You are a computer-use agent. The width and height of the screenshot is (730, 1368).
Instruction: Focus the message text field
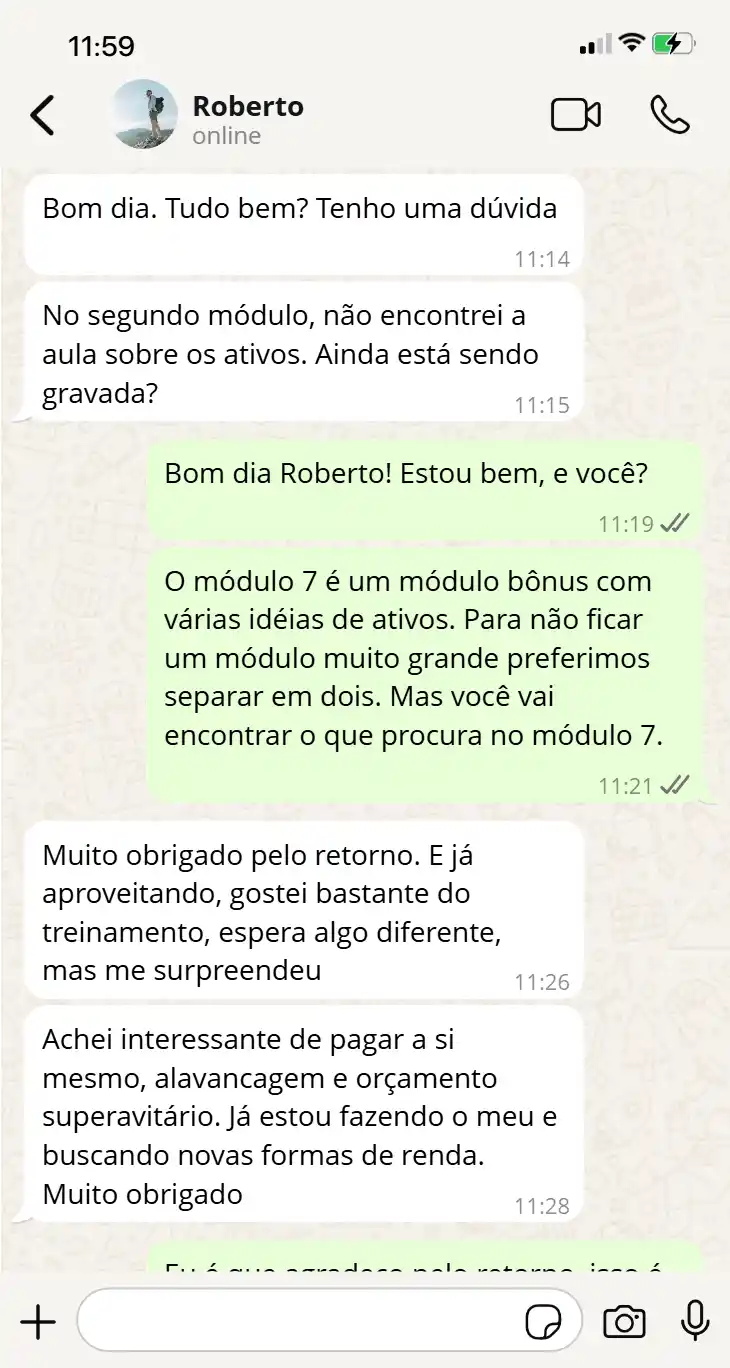pos(300,1323)
